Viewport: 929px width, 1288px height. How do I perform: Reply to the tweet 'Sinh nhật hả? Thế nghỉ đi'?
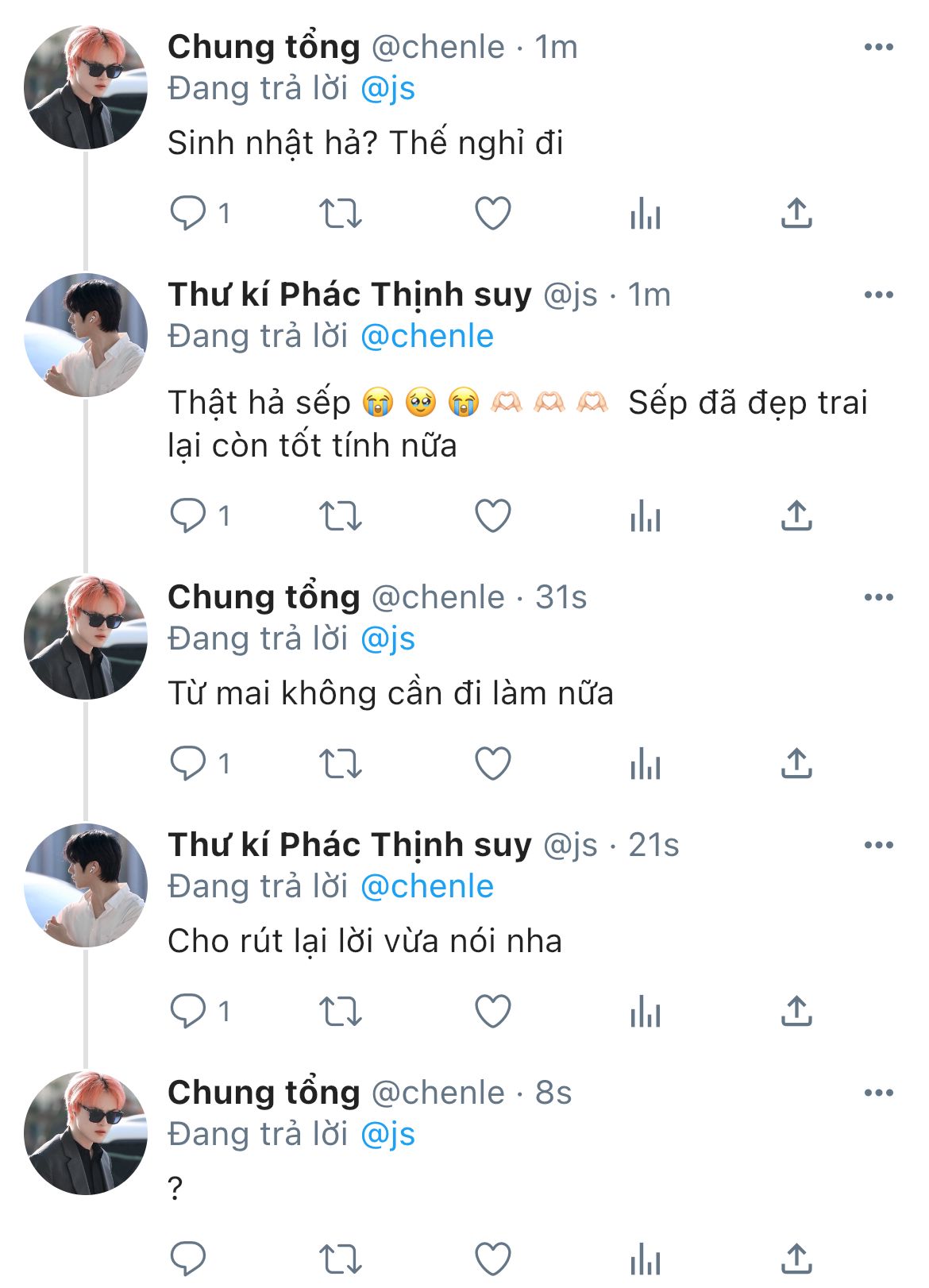[188, 214]
